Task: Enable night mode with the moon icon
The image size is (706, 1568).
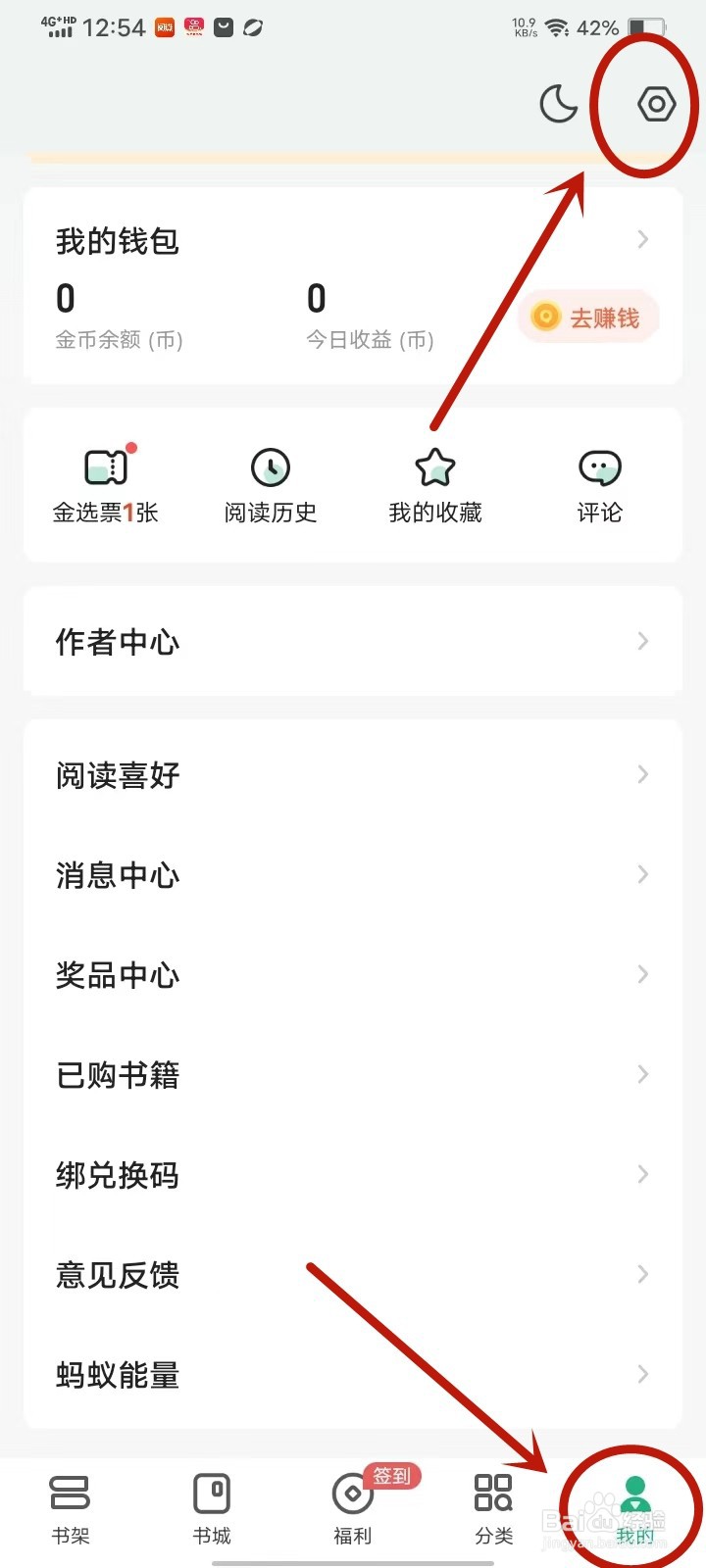Action: [559, 103]
